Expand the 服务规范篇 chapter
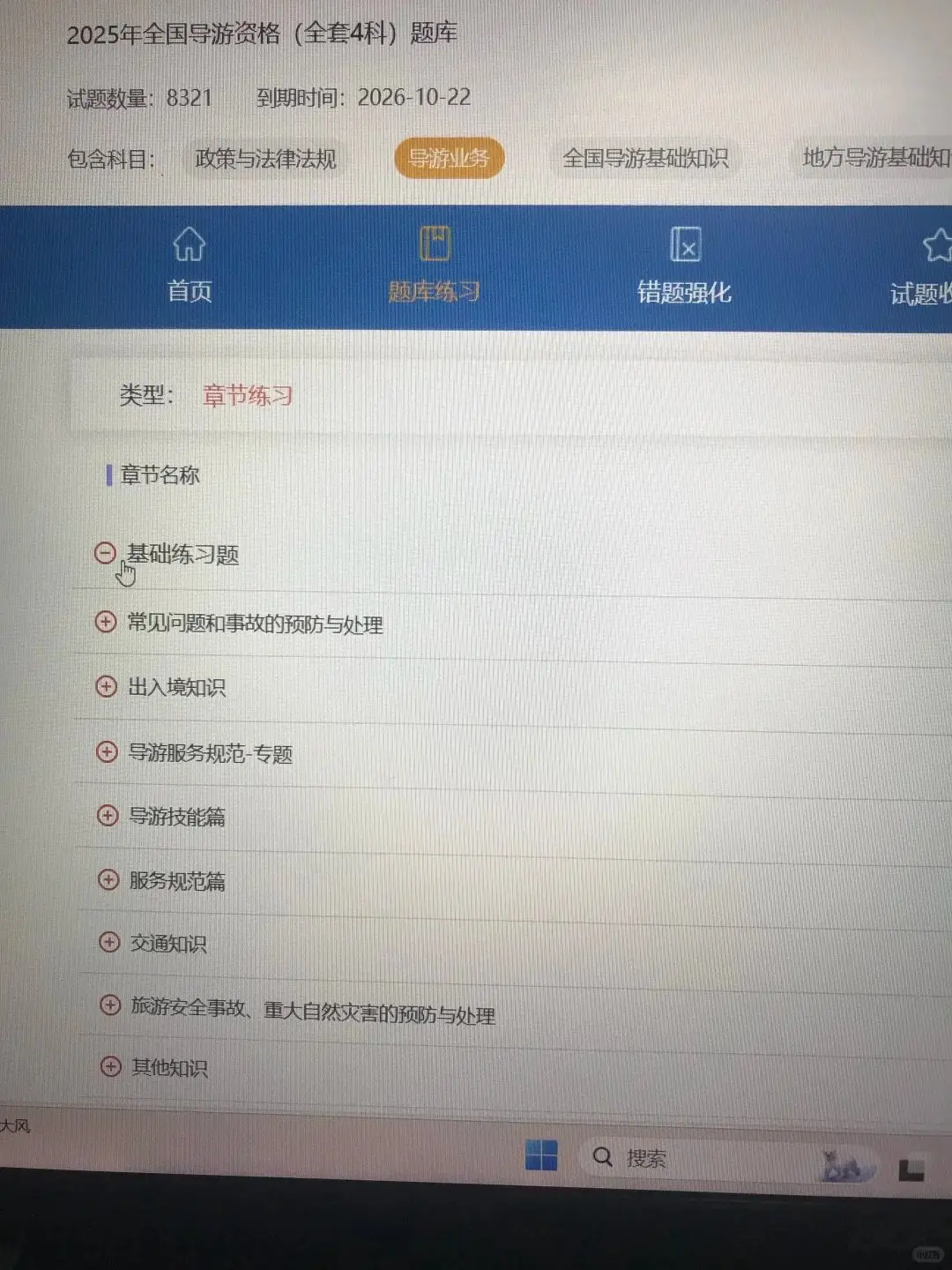Screen dimensions: 952x1270 coord(108,879)
